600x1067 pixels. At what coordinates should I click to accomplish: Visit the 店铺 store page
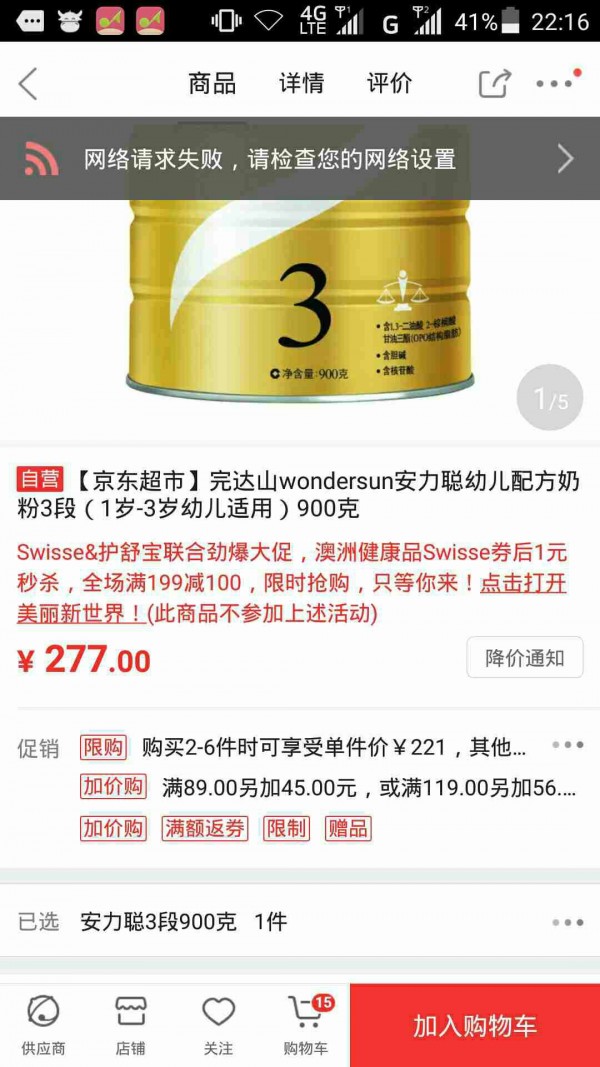click(x=131, y=1025)
